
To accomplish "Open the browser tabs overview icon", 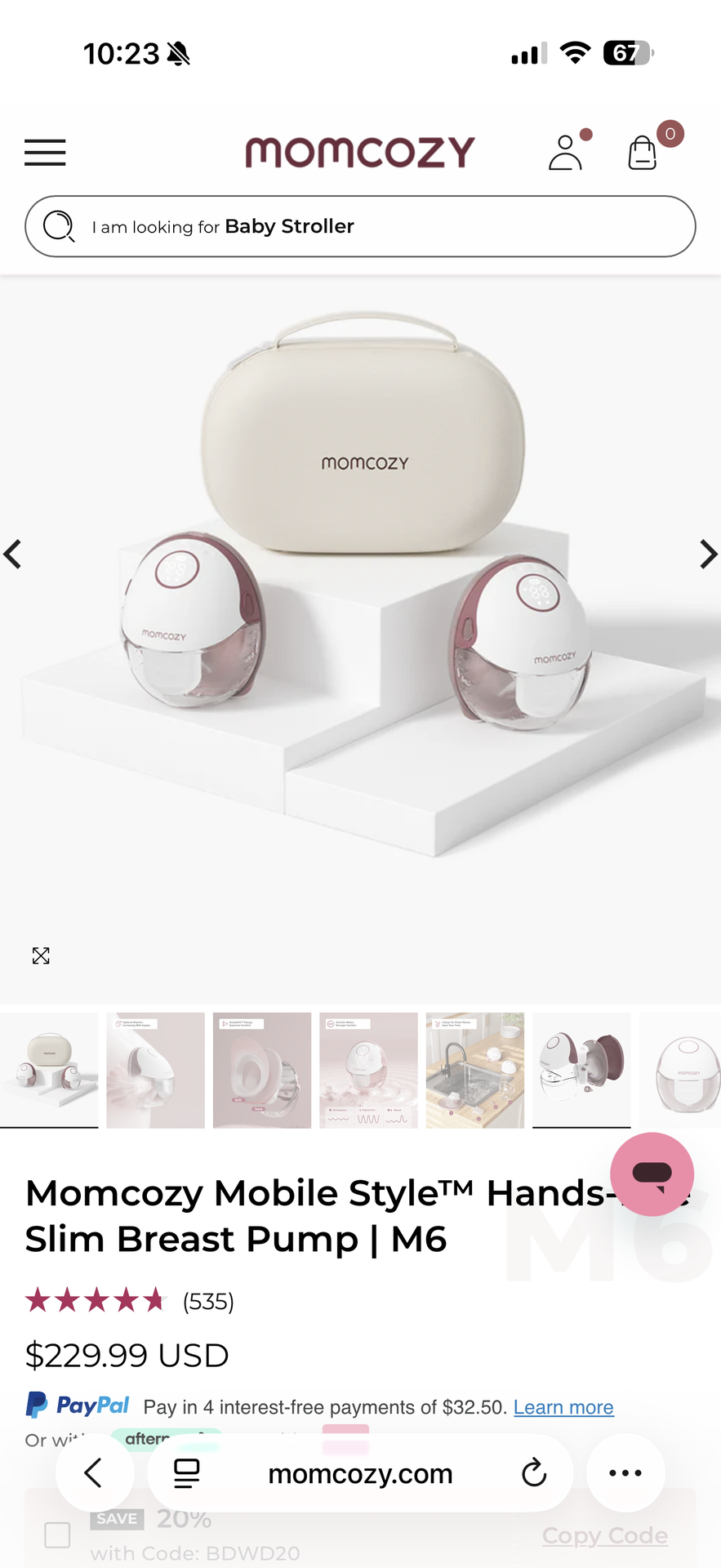I will point(187,1473).
